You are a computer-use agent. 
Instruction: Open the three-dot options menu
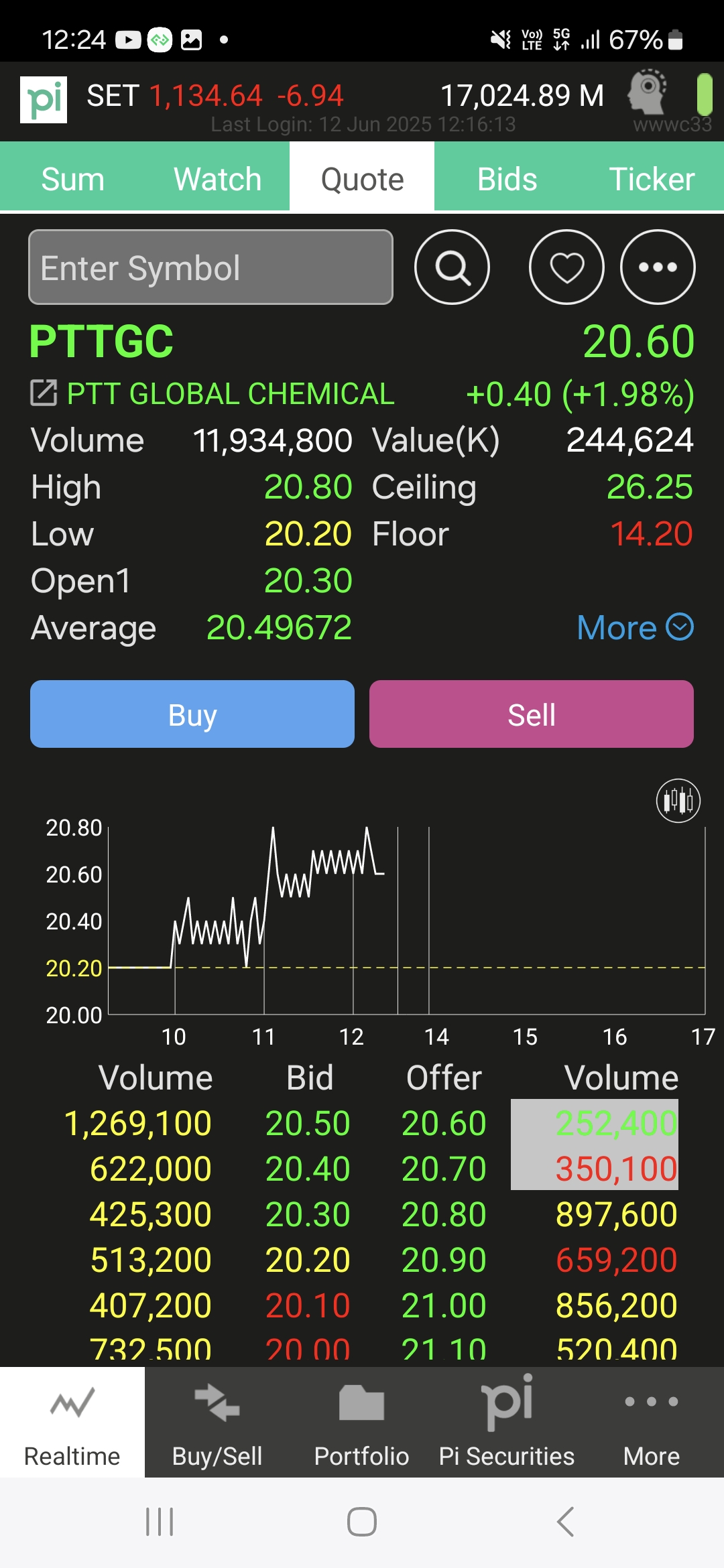[658, 267]
